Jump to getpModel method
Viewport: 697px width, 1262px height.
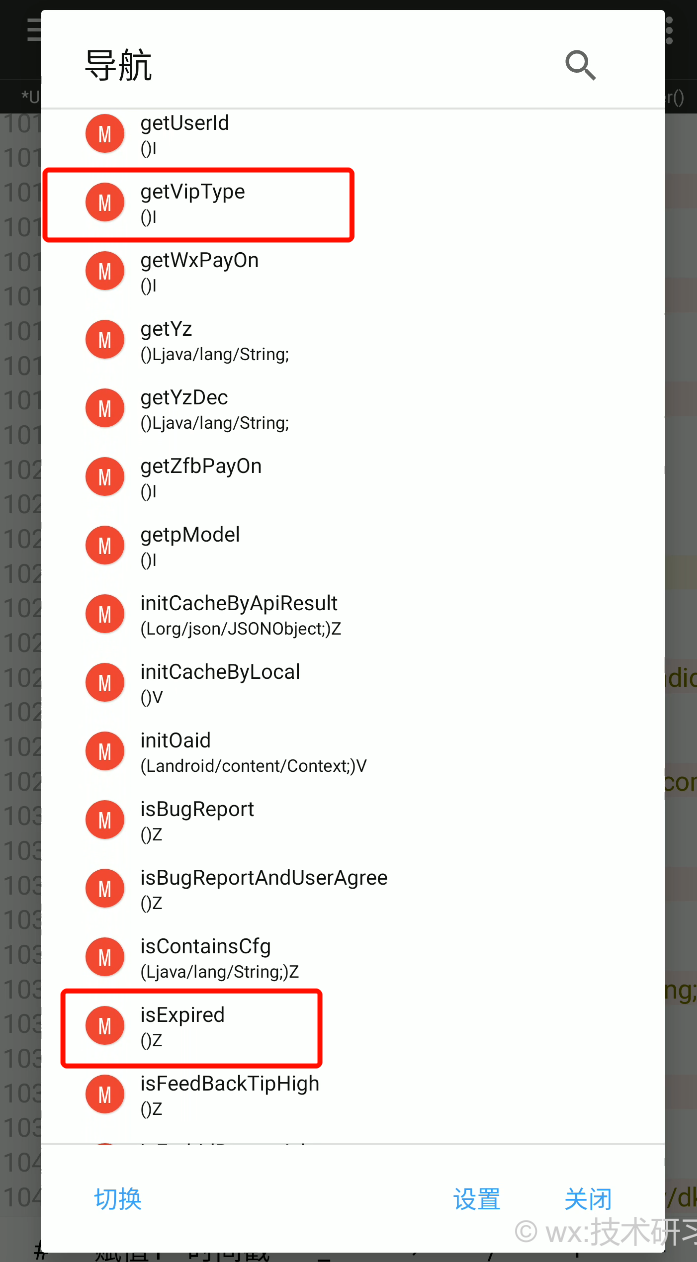pos(353,547)
